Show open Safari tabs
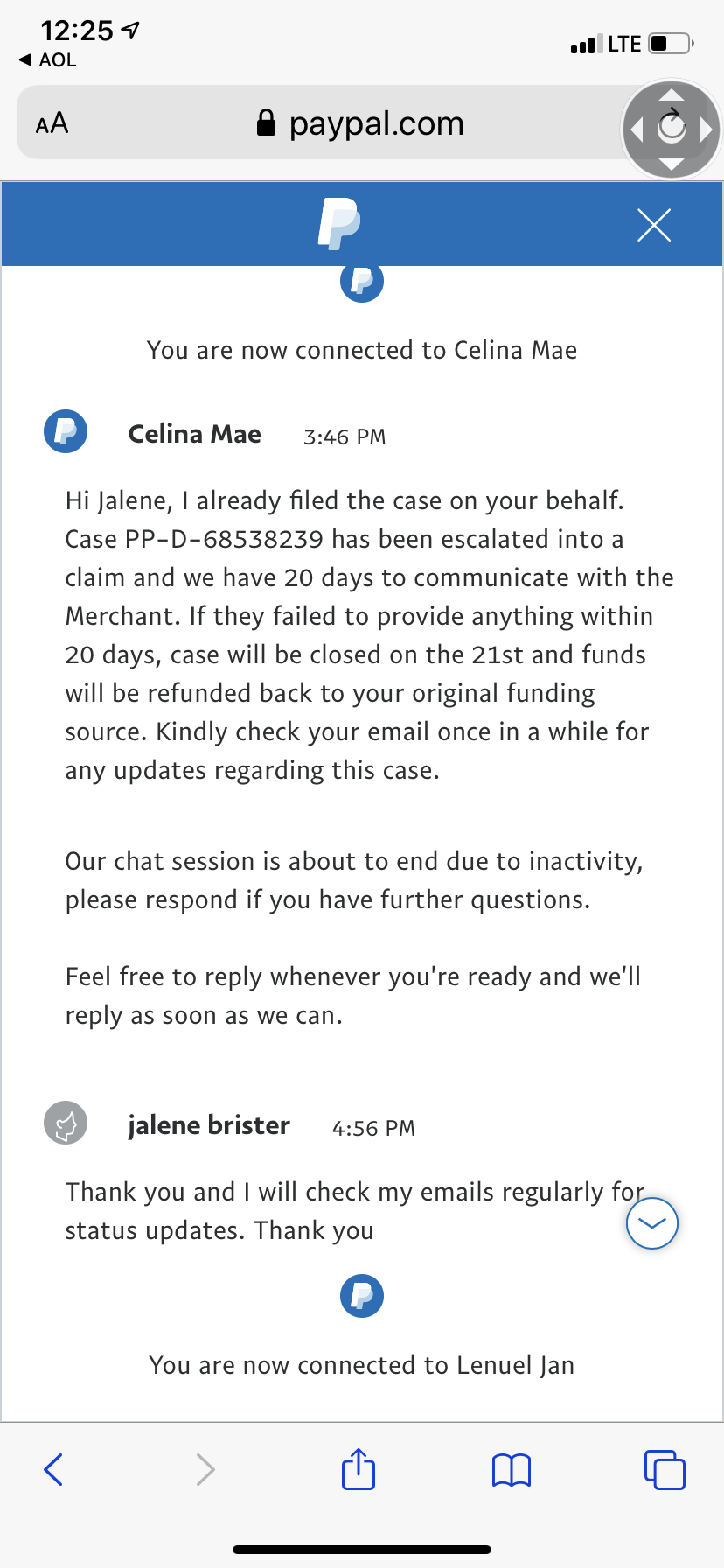Screen dimensions: 724x1568 coord(665,1469)
